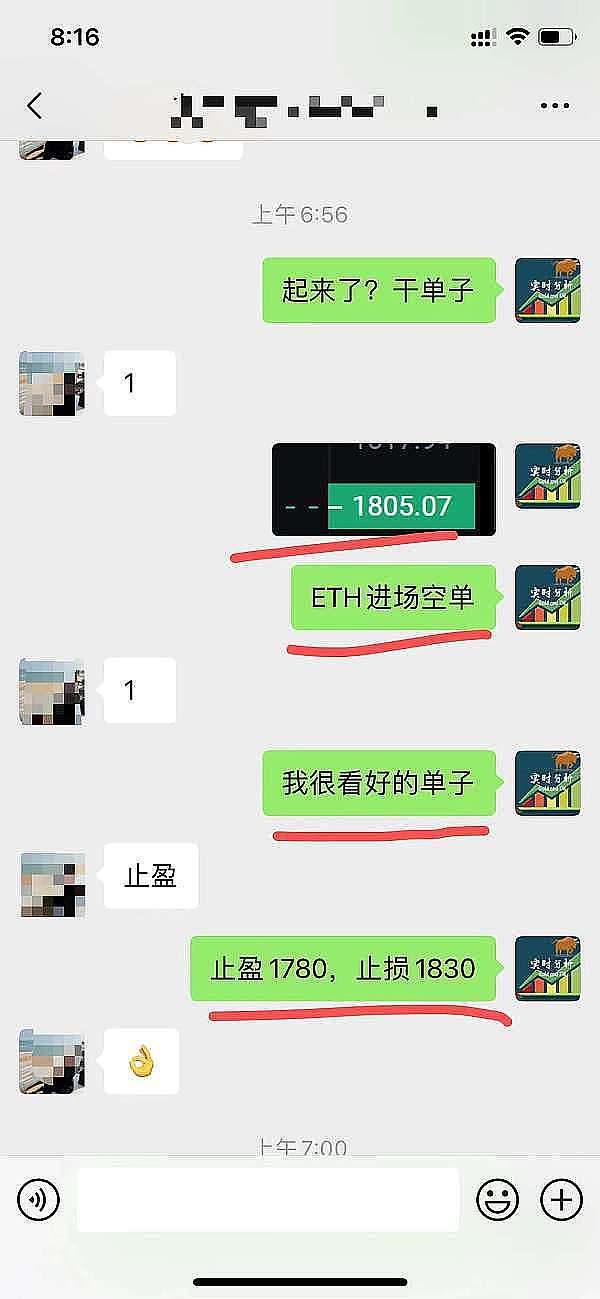
Task: View the 1805.07 price image message
Action: 384,489
